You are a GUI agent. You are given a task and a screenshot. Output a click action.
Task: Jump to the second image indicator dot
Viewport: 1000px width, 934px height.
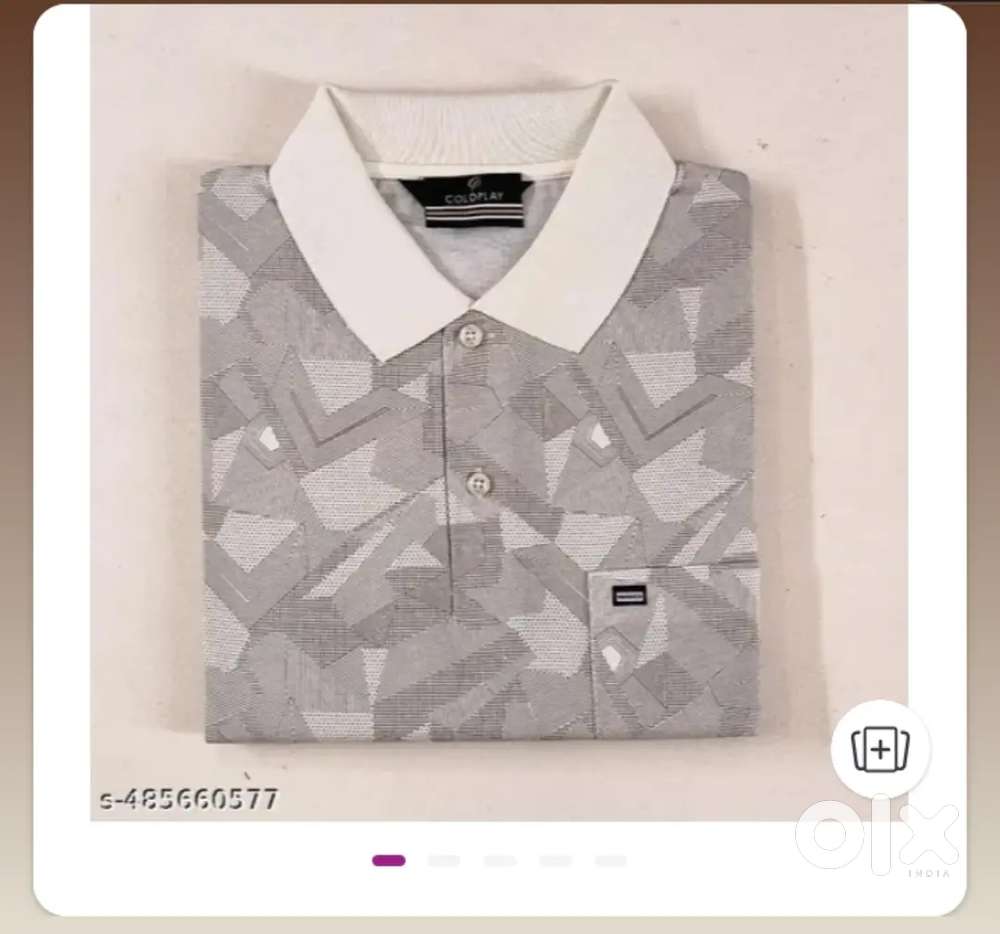point(444,860)
